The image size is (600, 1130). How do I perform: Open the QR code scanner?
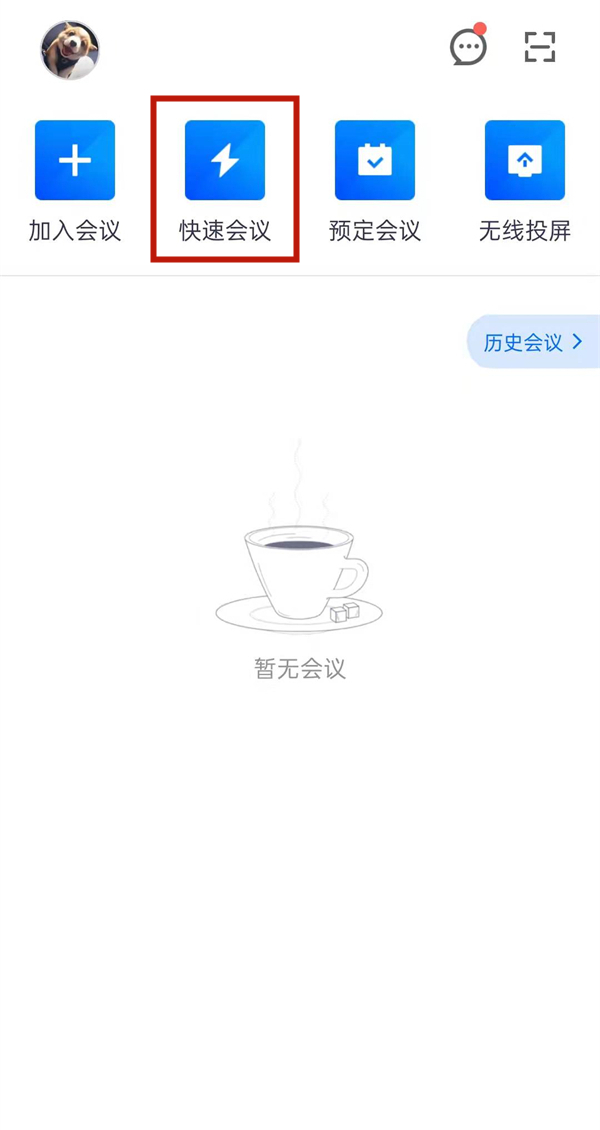point(540,47)
